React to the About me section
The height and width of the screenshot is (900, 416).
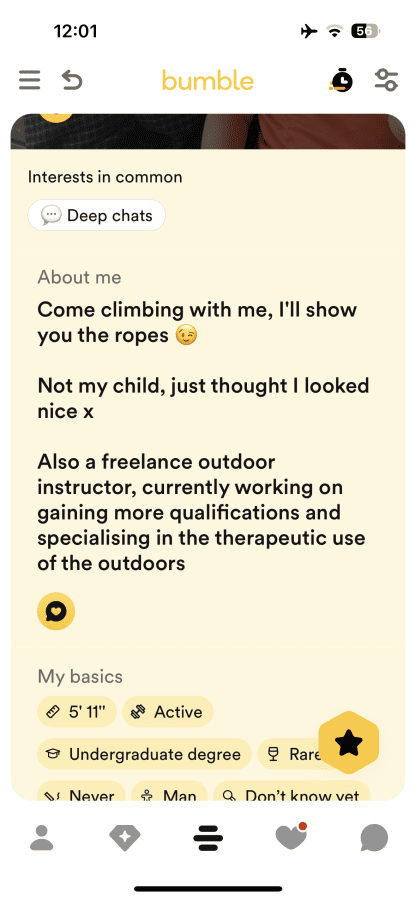(56, 611)
